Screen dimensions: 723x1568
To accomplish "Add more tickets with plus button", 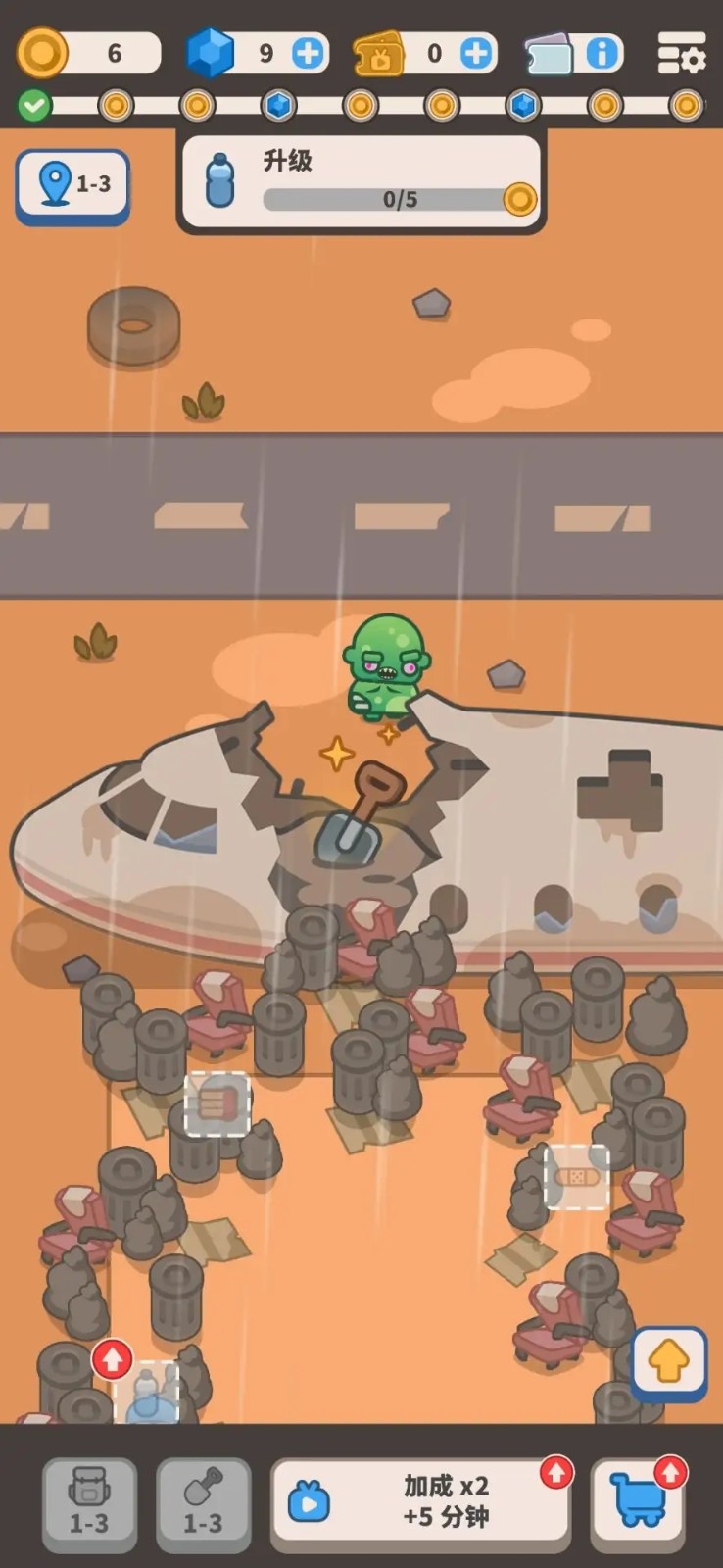I will click(x=476, y=53).
